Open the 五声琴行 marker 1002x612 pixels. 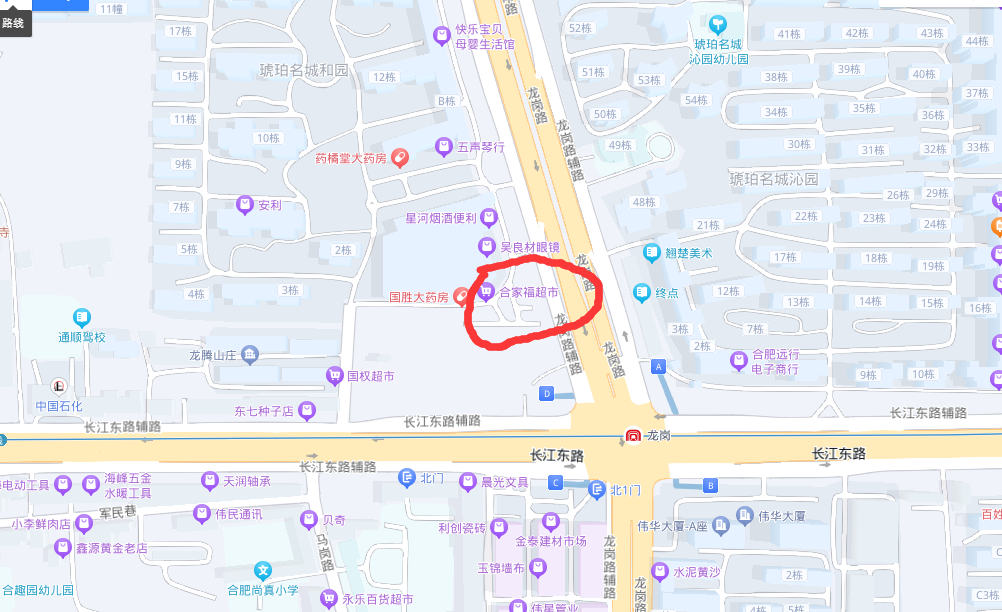[x=444, y=147]
